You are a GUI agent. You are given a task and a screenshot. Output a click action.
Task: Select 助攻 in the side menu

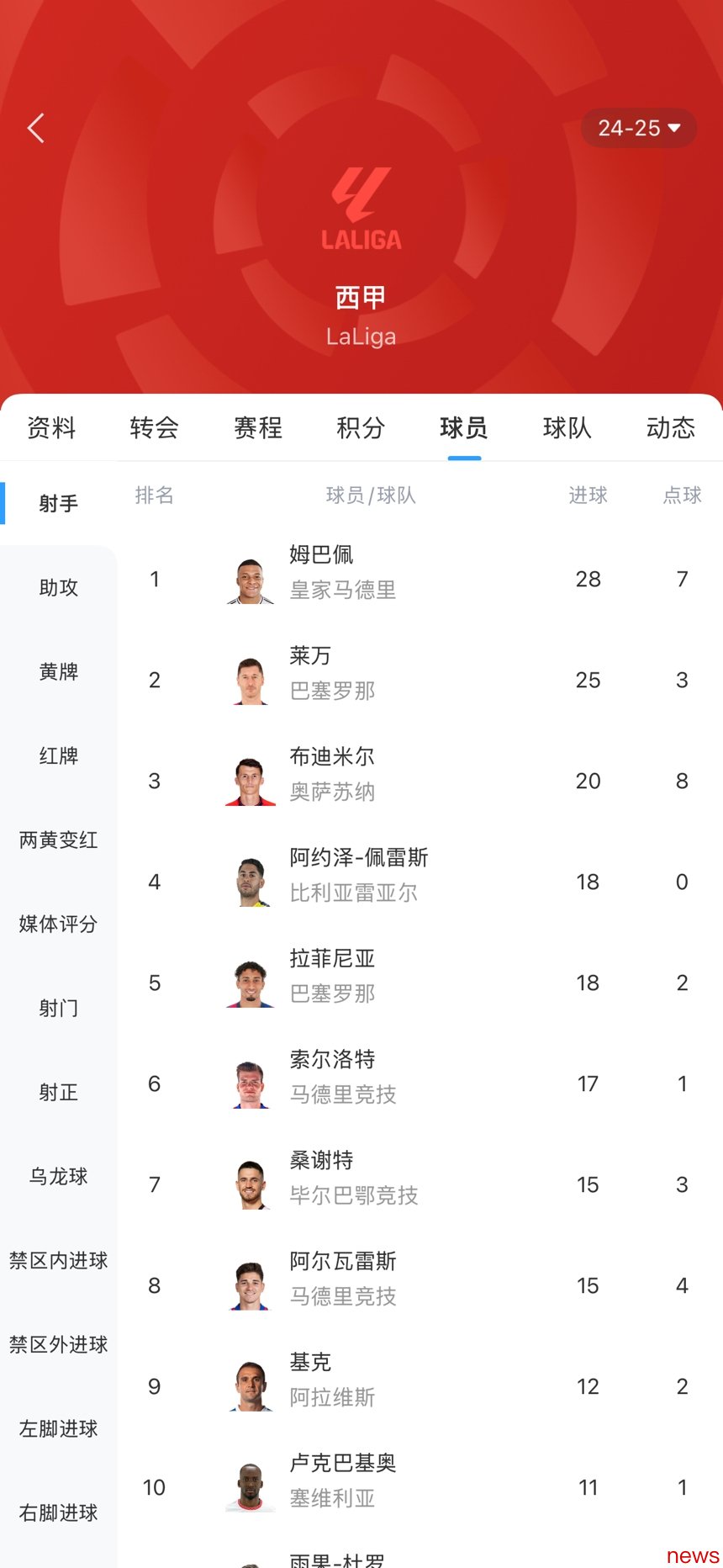coord(59,587)
